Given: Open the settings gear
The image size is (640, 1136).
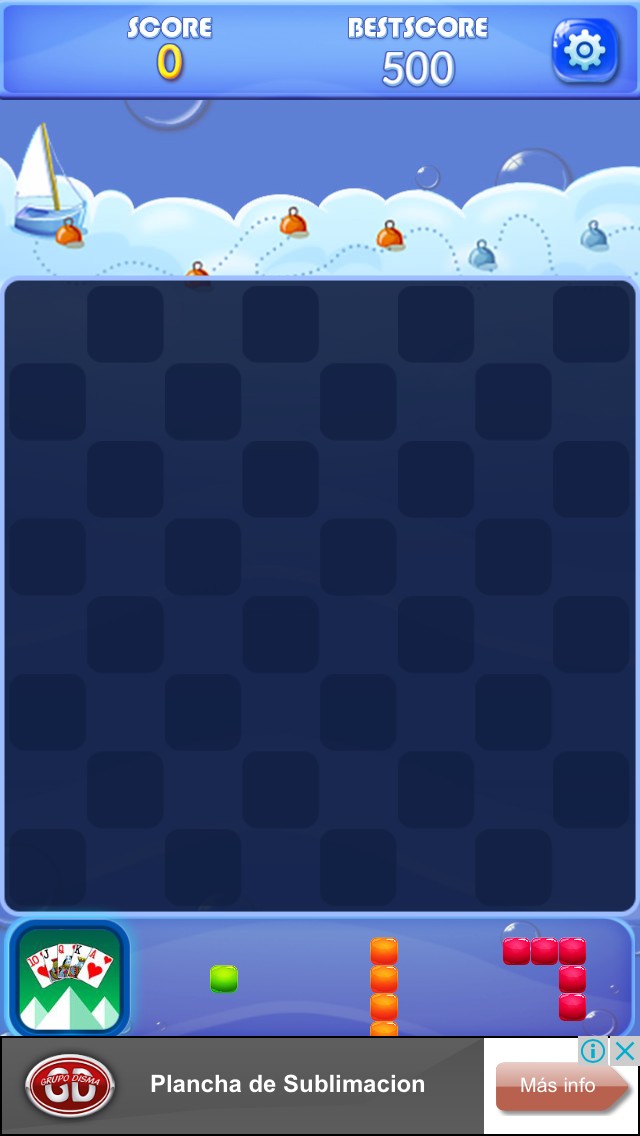Looking at the screenshot, I should pyautogui.click(x=585, y=50).
